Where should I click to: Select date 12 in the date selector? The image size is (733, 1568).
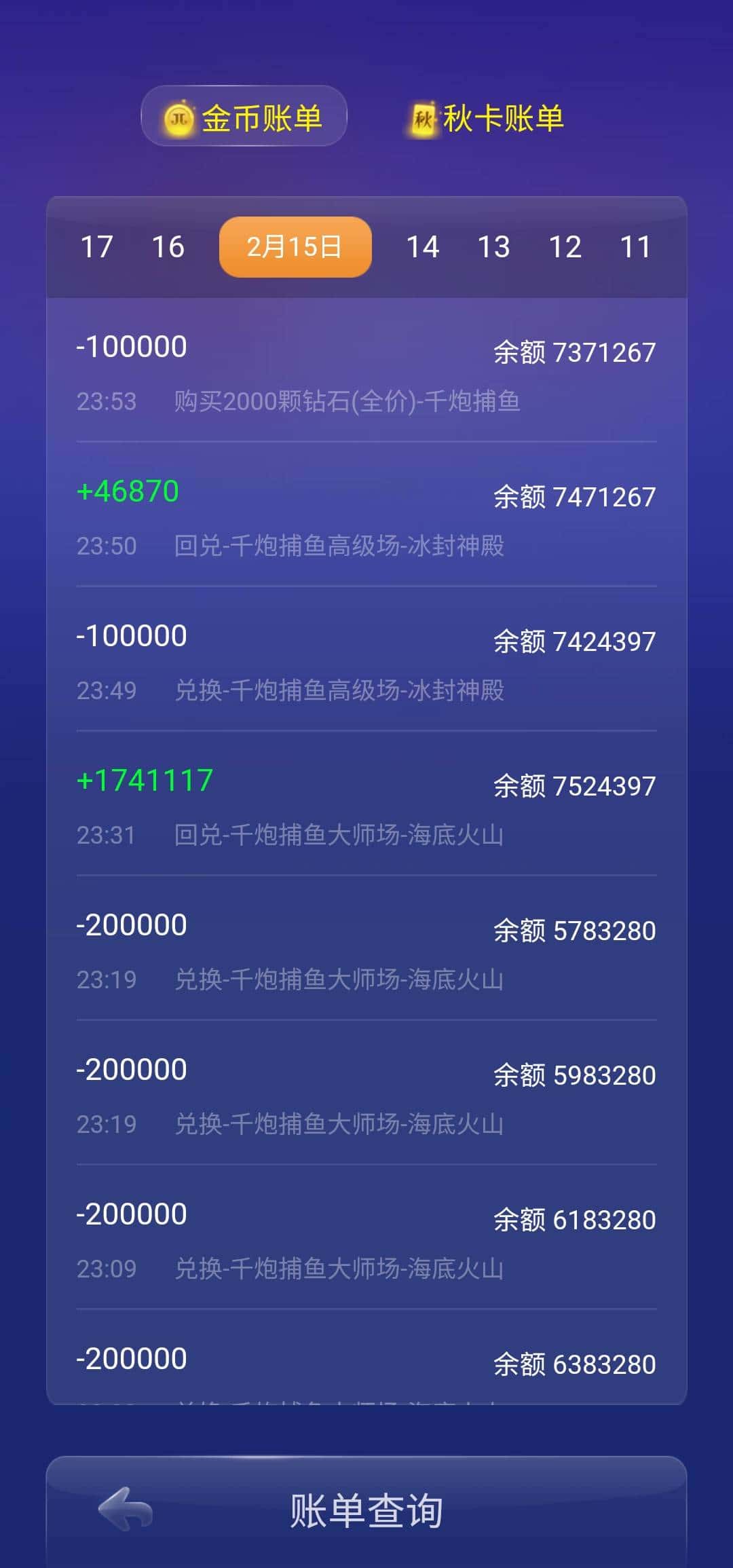pos(567,246)
